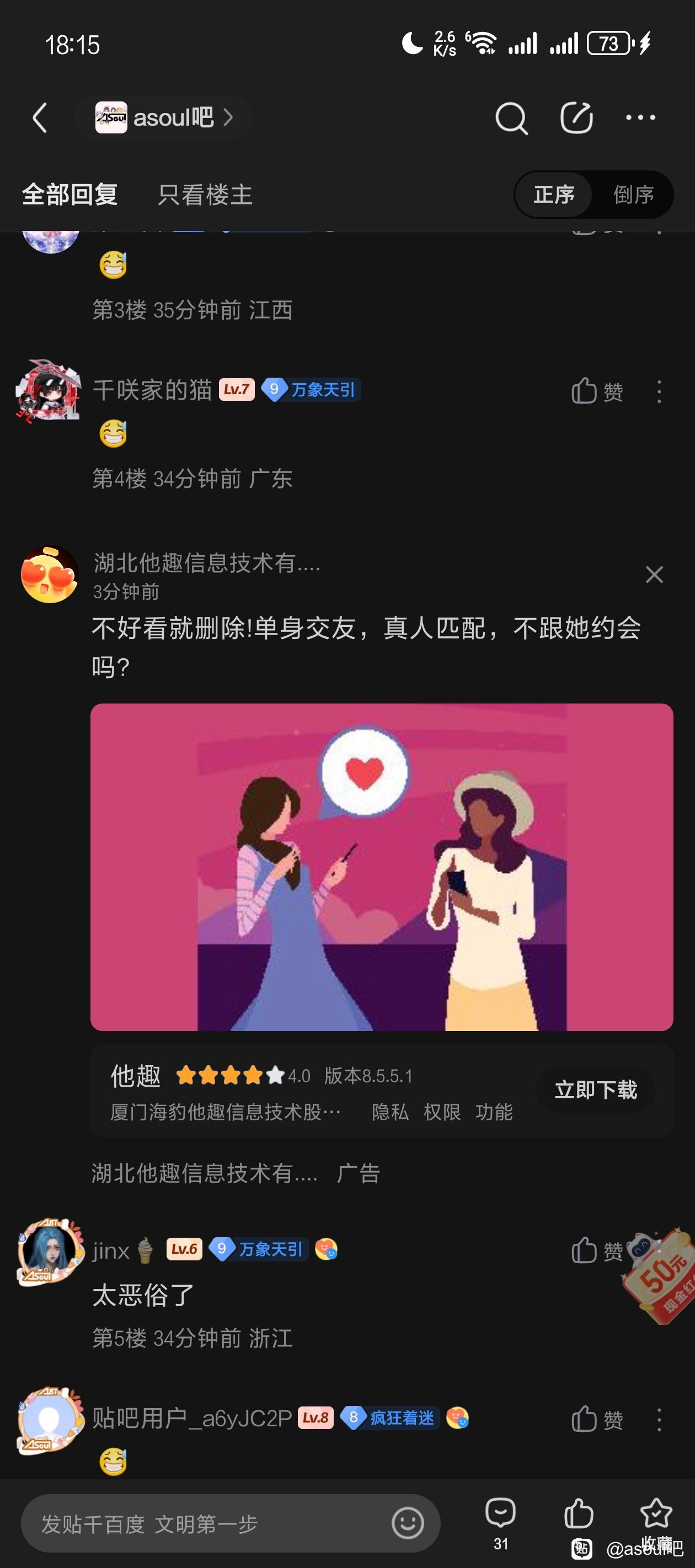Tap the edit/compose icon

point(576,117)
